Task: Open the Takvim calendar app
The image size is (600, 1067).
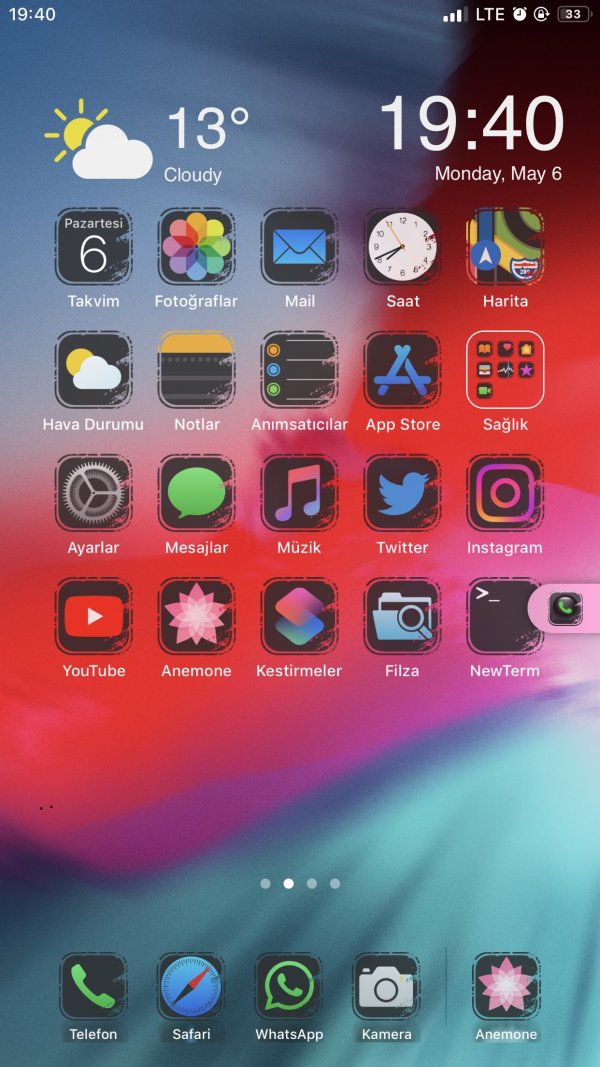Action: tap(93, 247)
